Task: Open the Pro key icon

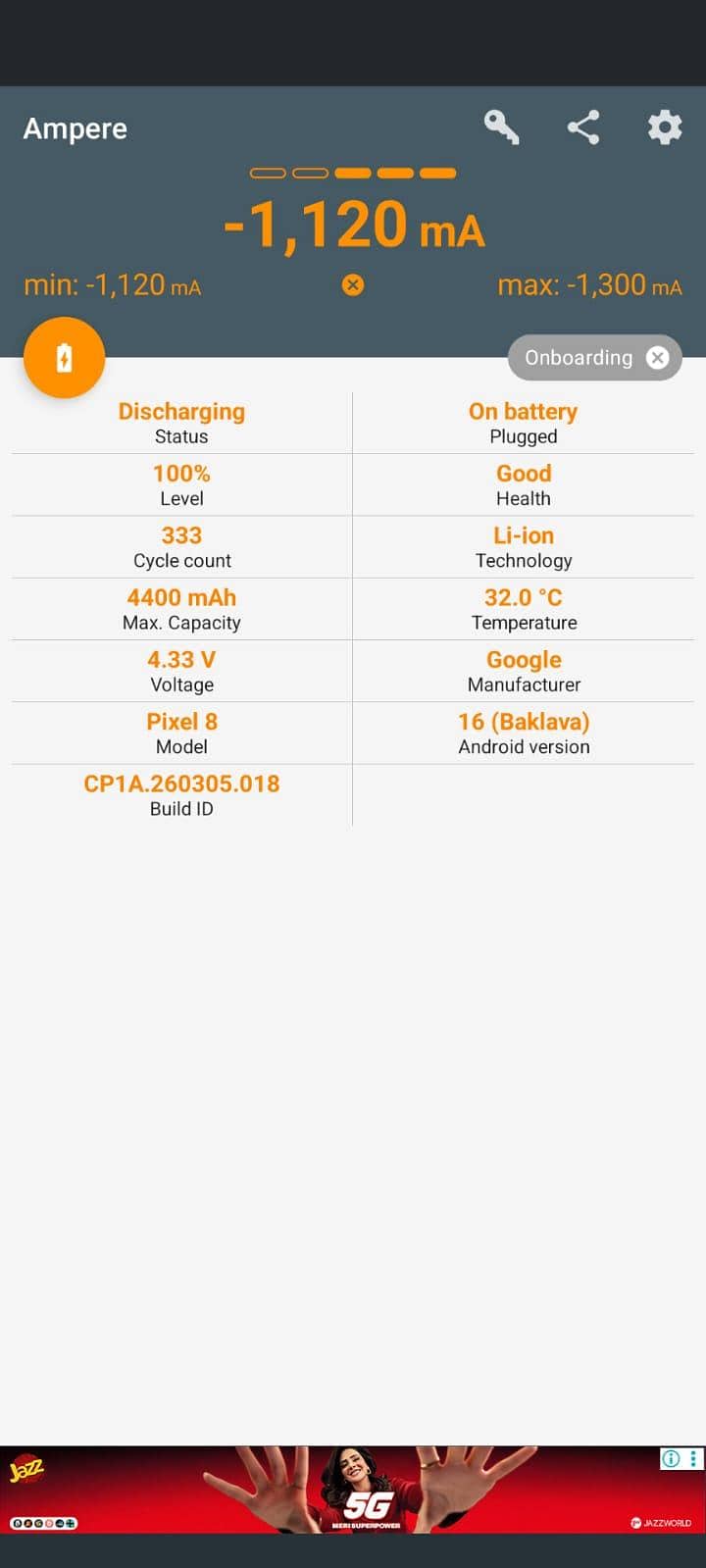Action: 502,126
